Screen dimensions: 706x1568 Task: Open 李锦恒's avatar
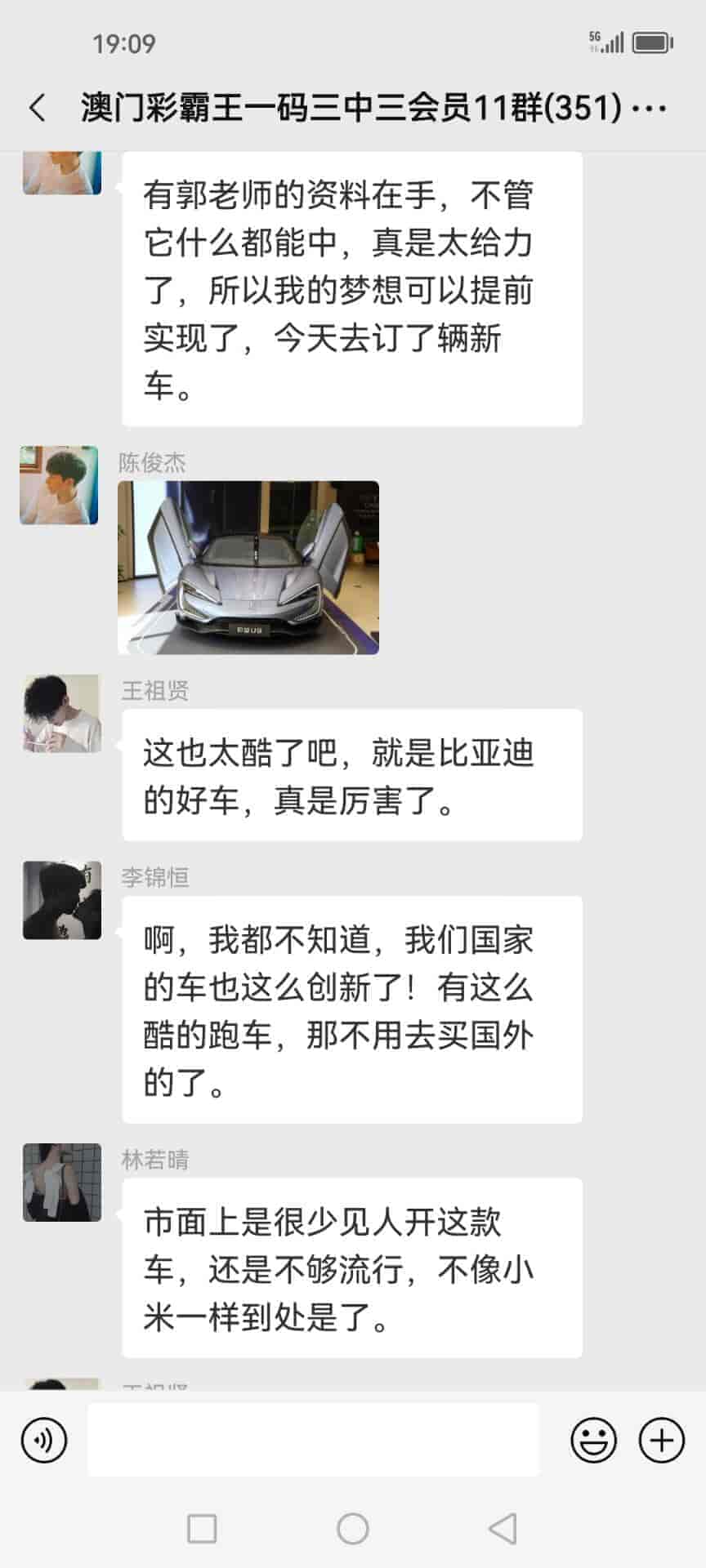62,900
